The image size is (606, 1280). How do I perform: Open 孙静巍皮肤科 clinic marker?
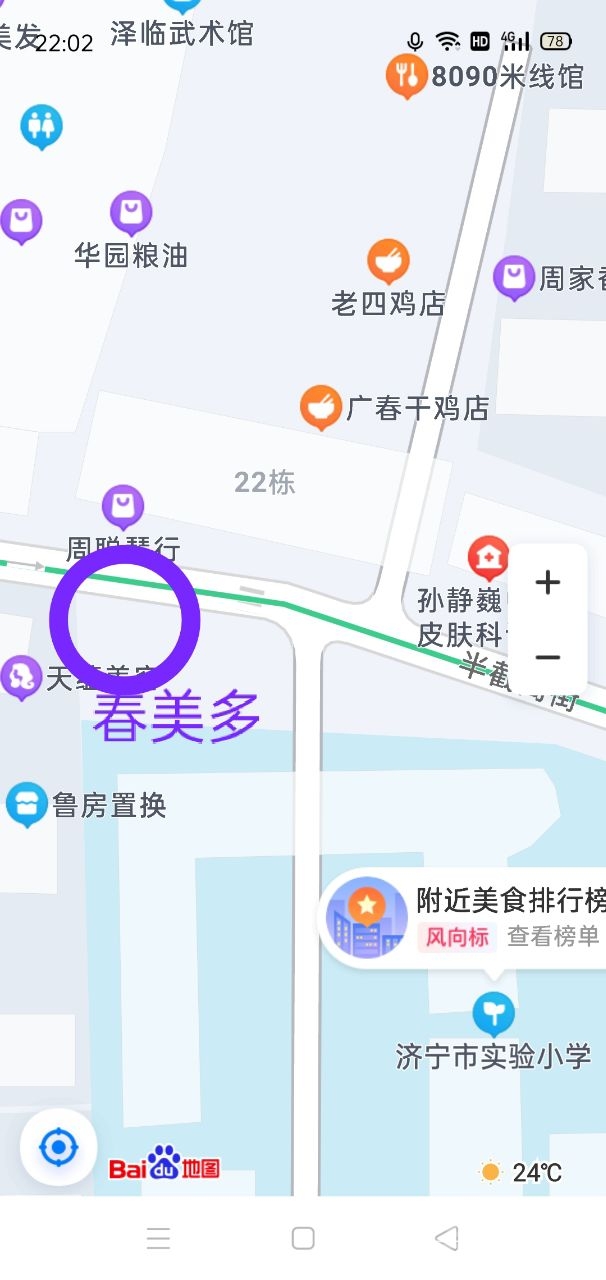(x=489, y=557)
